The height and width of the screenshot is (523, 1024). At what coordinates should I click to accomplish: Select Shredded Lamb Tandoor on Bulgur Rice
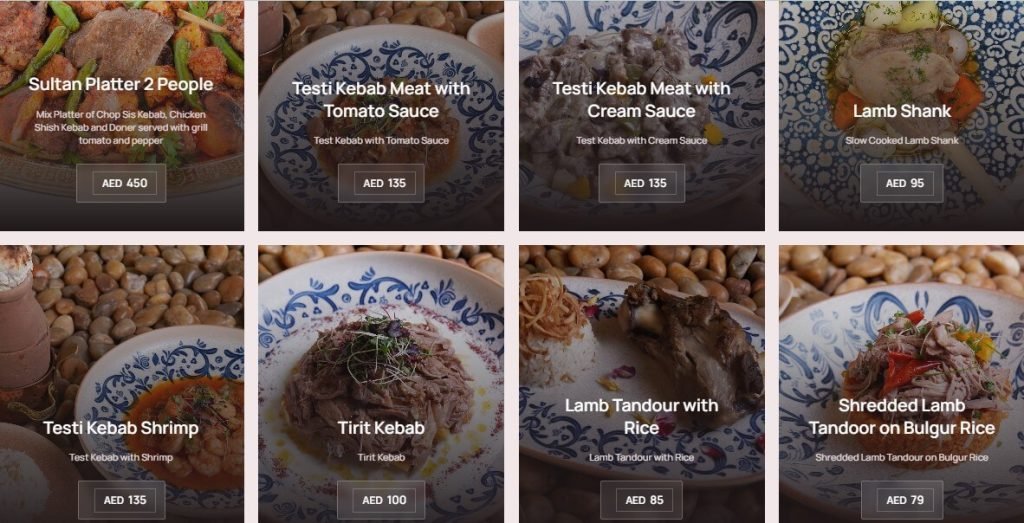pyautogui.click(x=901, y=416)
